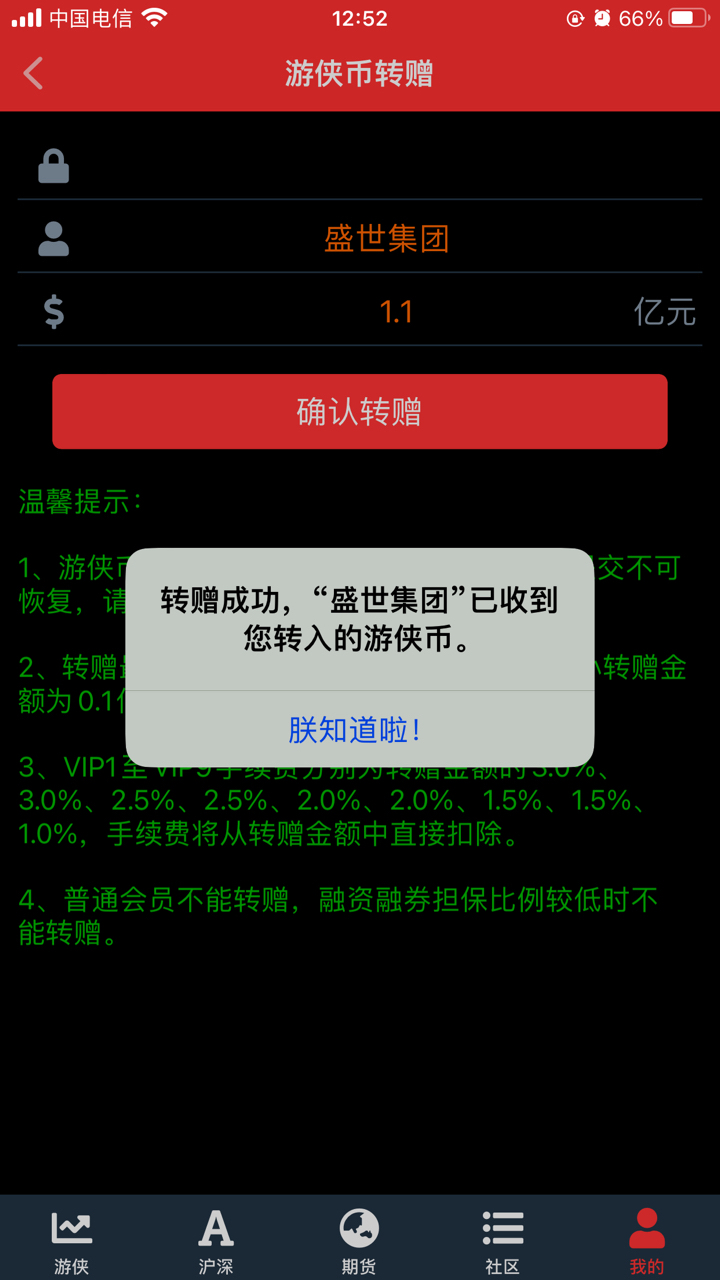
Task: Tap the 确认转赠 button
Action: 360,411
